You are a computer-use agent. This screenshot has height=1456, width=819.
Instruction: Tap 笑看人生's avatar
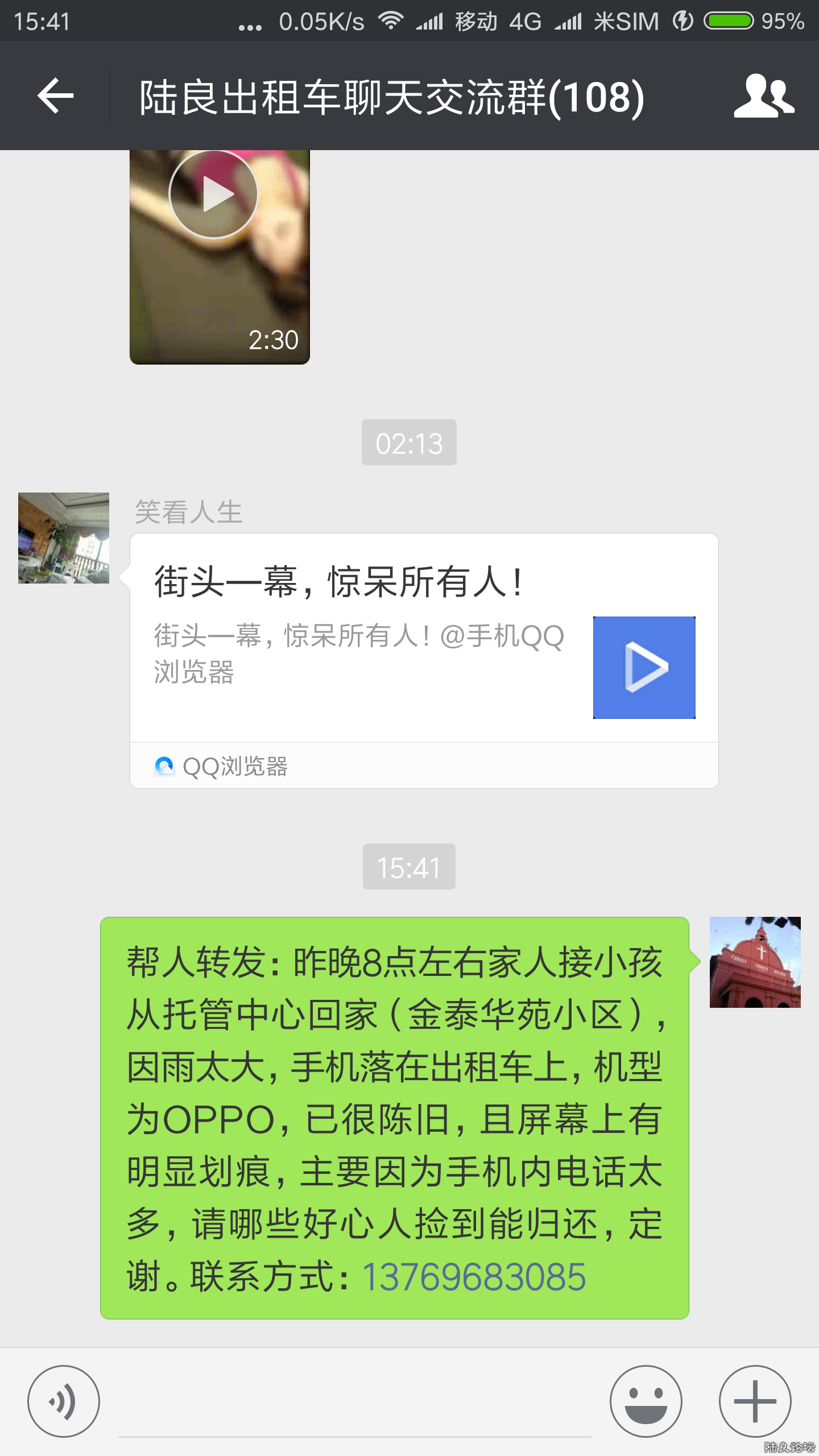(x=64, y=538)
